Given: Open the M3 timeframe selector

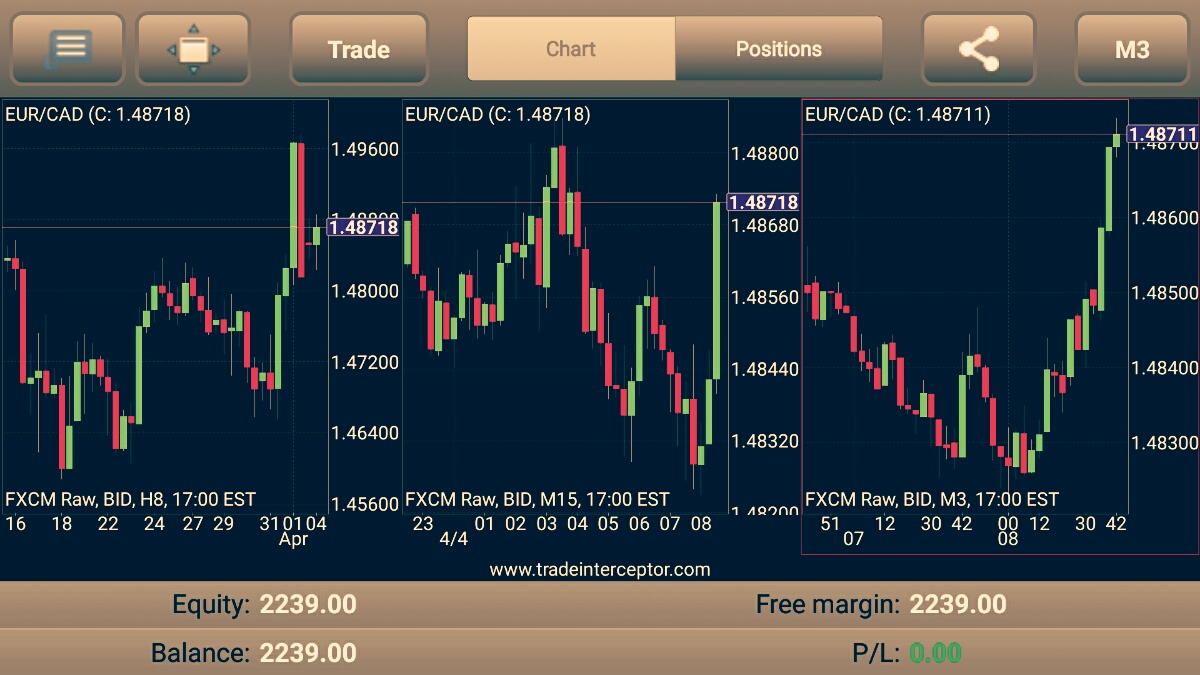Looking at the screenshot, I should click(1132, 49).
